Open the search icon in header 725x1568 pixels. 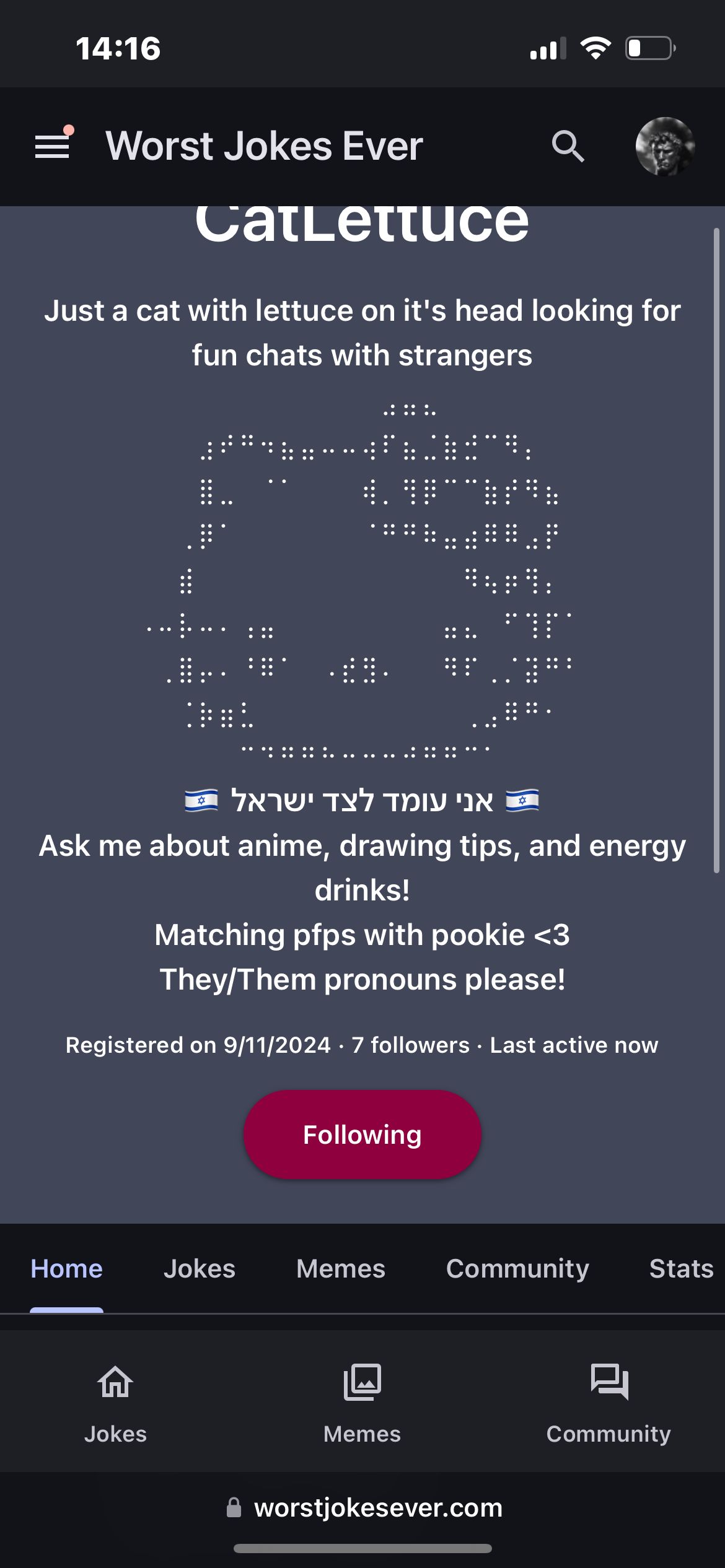pos(568,146)
